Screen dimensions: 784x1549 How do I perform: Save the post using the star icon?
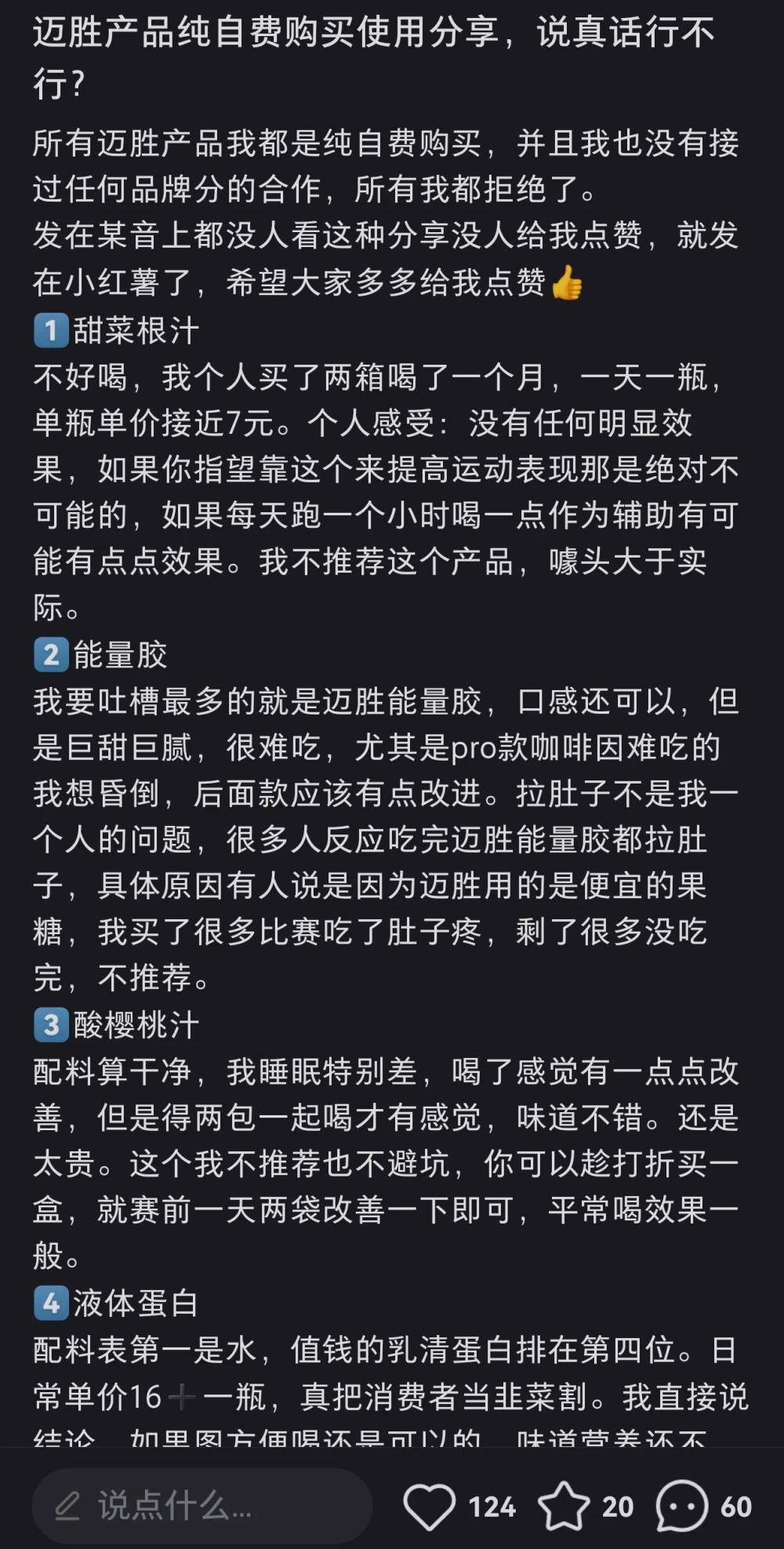click(564, 1506)
